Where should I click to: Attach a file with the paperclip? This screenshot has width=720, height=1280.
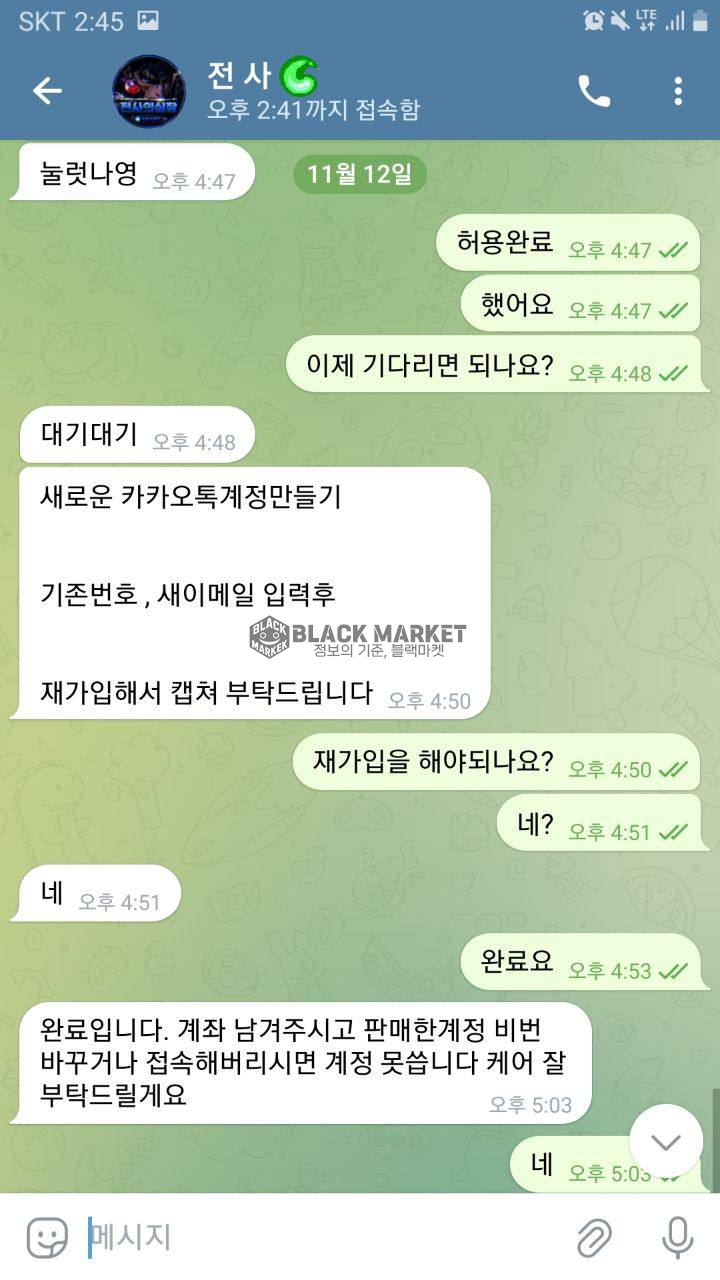(x=594, y=1238)
